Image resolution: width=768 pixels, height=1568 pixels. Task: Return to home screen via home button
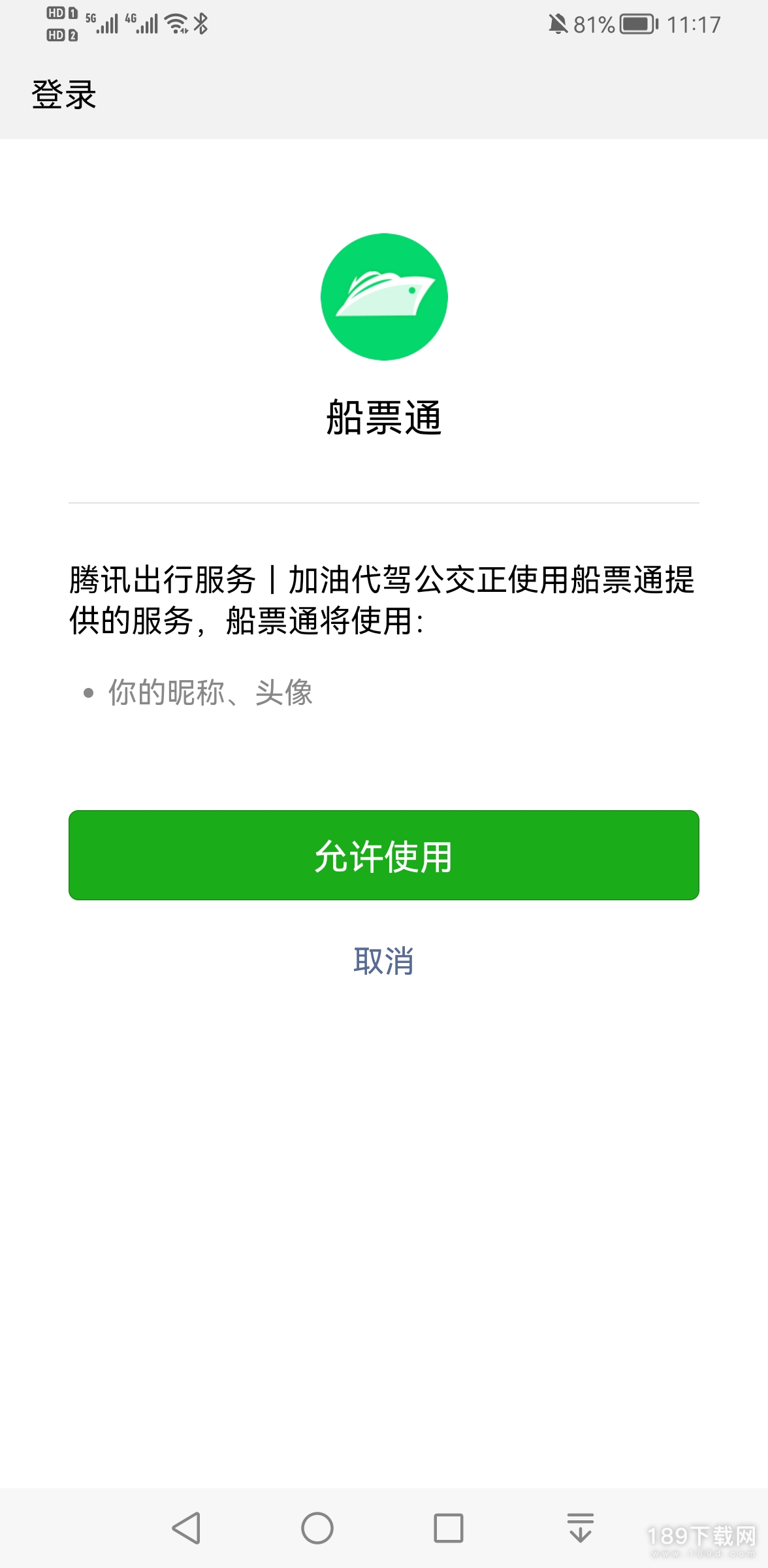point(317,1528)
